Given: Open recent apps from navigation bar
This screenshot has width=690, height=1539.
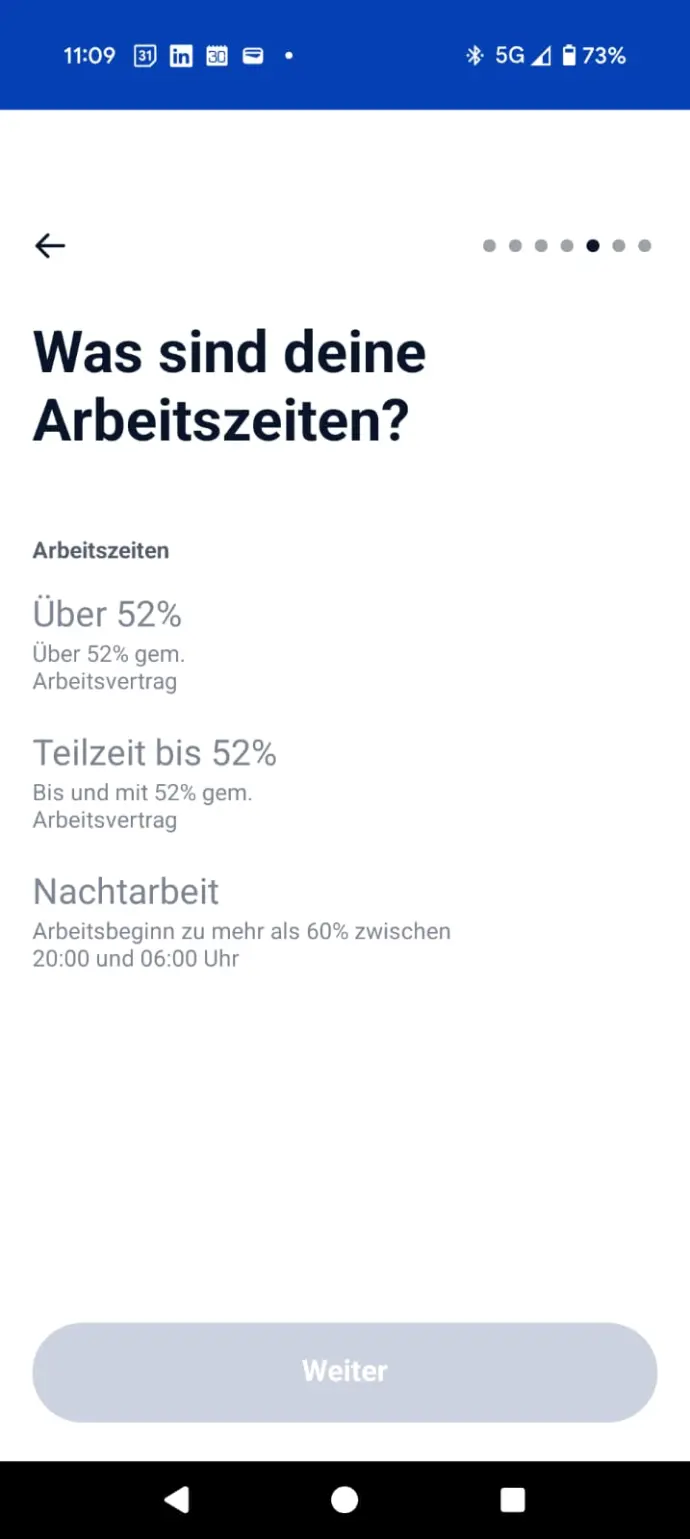Looking at the screenshot, I should (x=513, y=1499).
